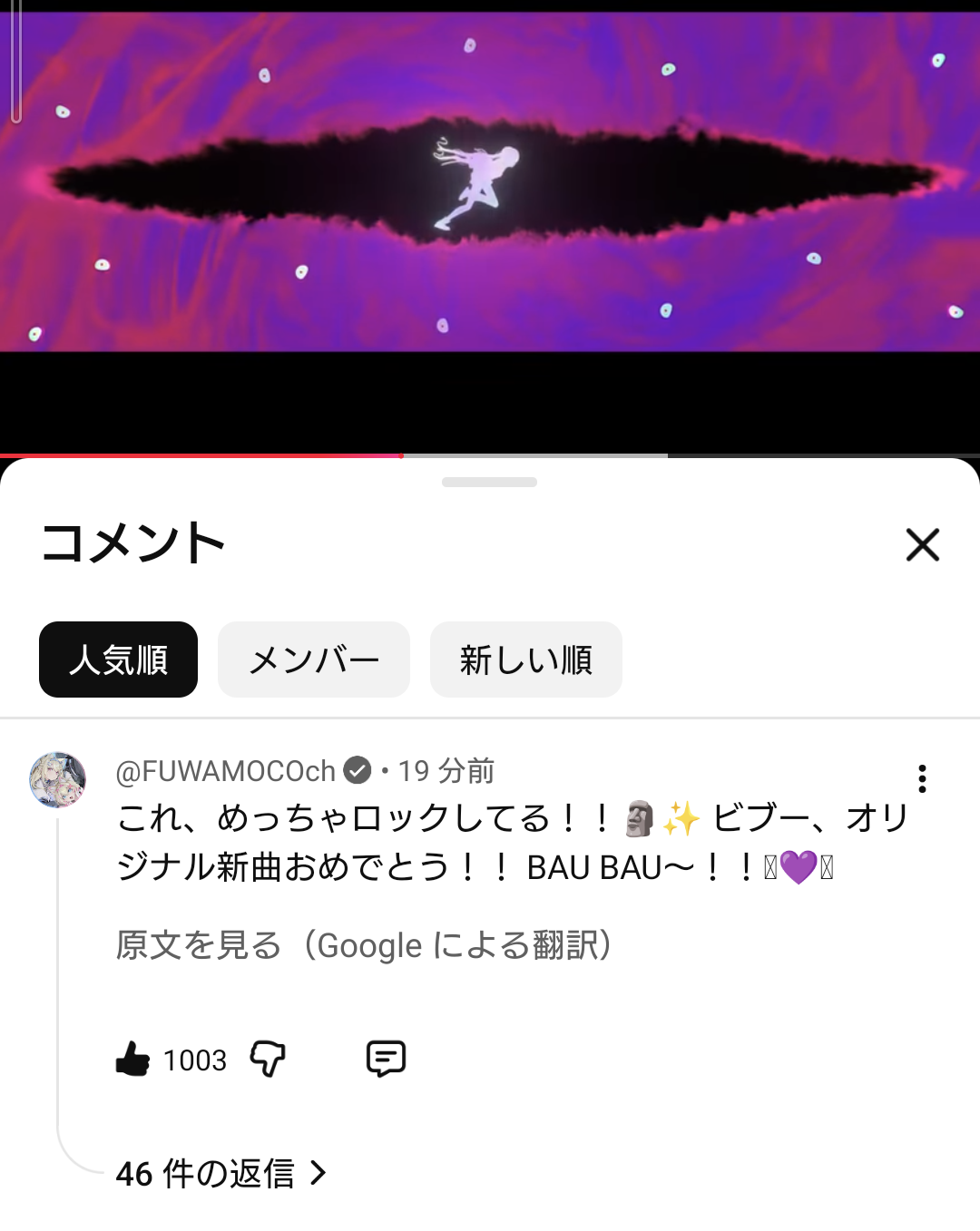This screenshot has height=1231, width=980.
Task: Tap 原文を見る to show original text
Action: pyautogui.click(x=363, y=945)
